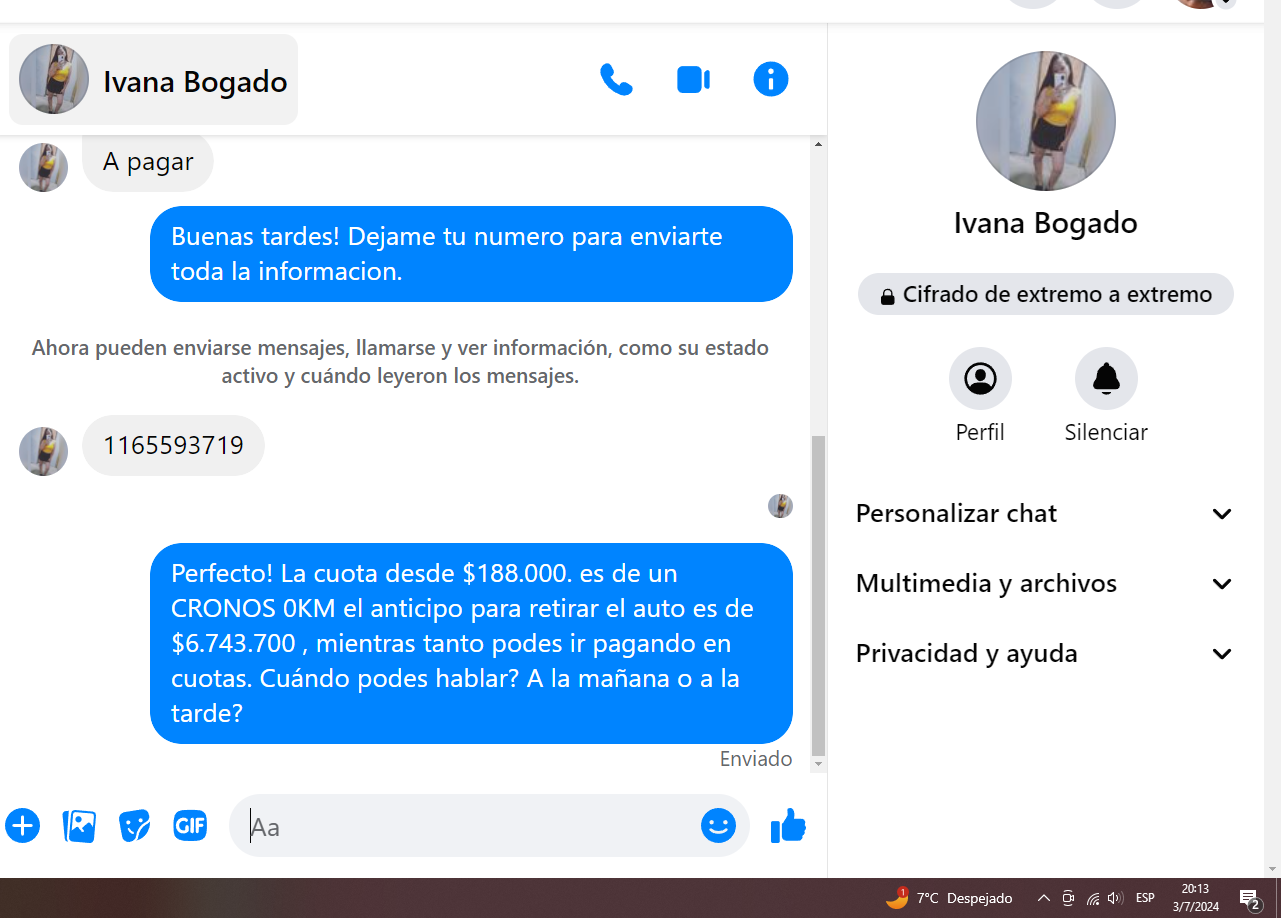Expand Personalizar chat section
This screenshot has height=918, width=1281.
[1044, 514]
